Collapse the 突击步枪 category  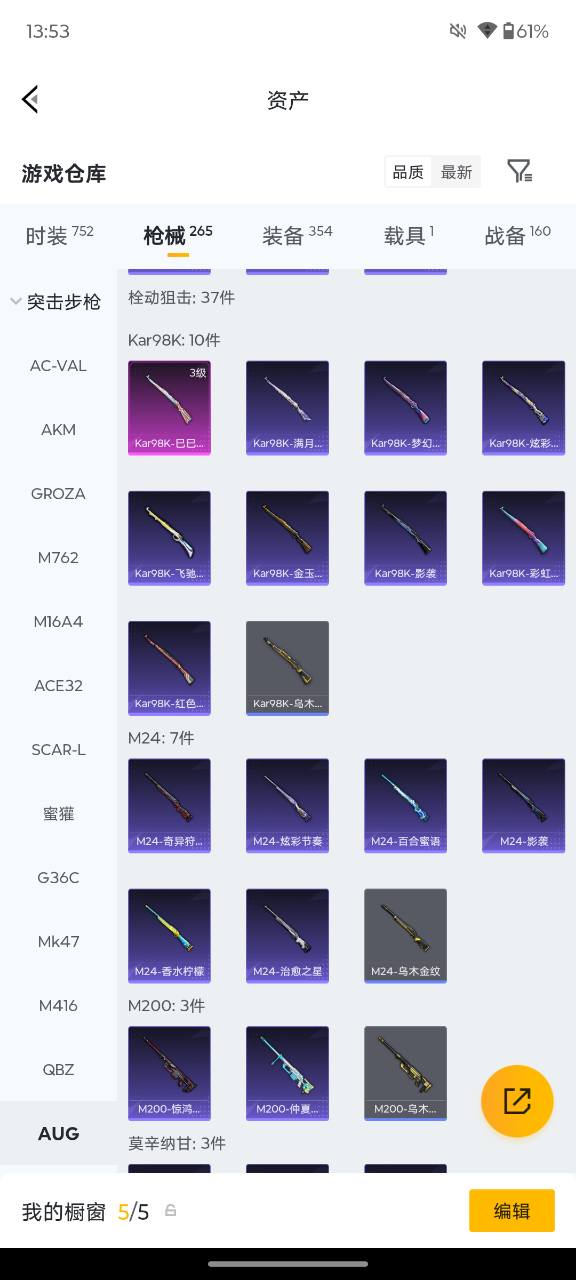click(x=56, y=301)
